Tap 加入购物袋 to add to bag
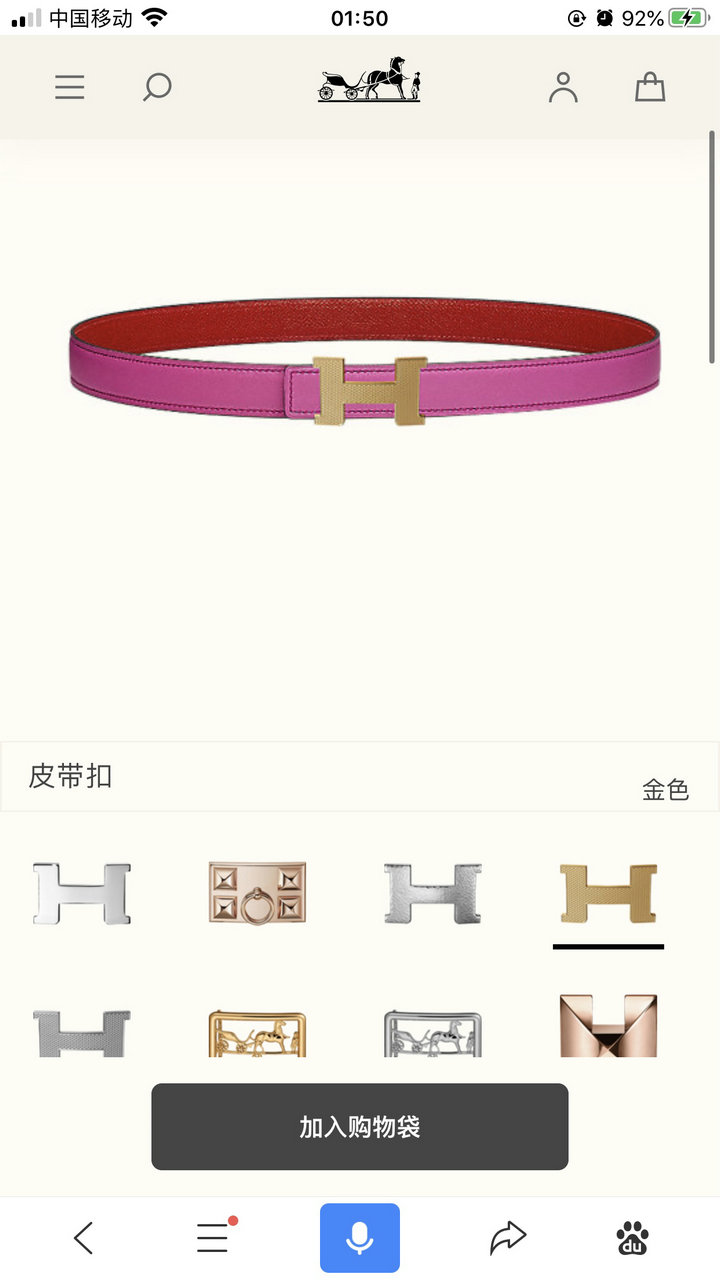 click(360, 1127)
